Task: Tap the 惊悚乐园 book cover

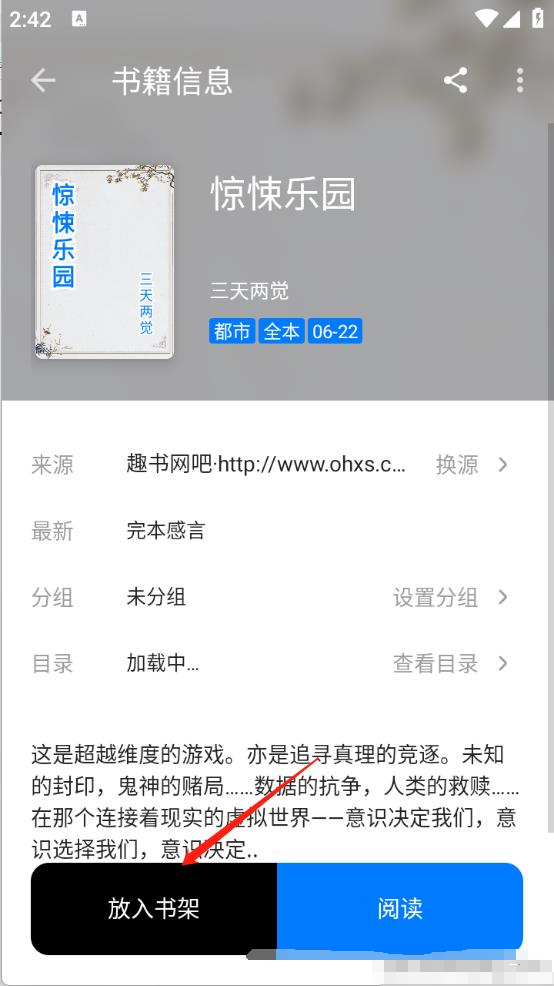Action: pos(104,261)
